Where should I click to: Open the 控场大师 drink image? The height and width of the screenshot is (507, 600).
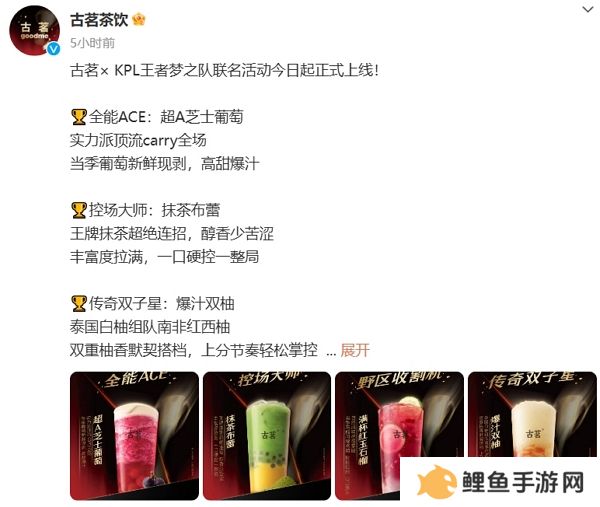[x=266, y=435]
